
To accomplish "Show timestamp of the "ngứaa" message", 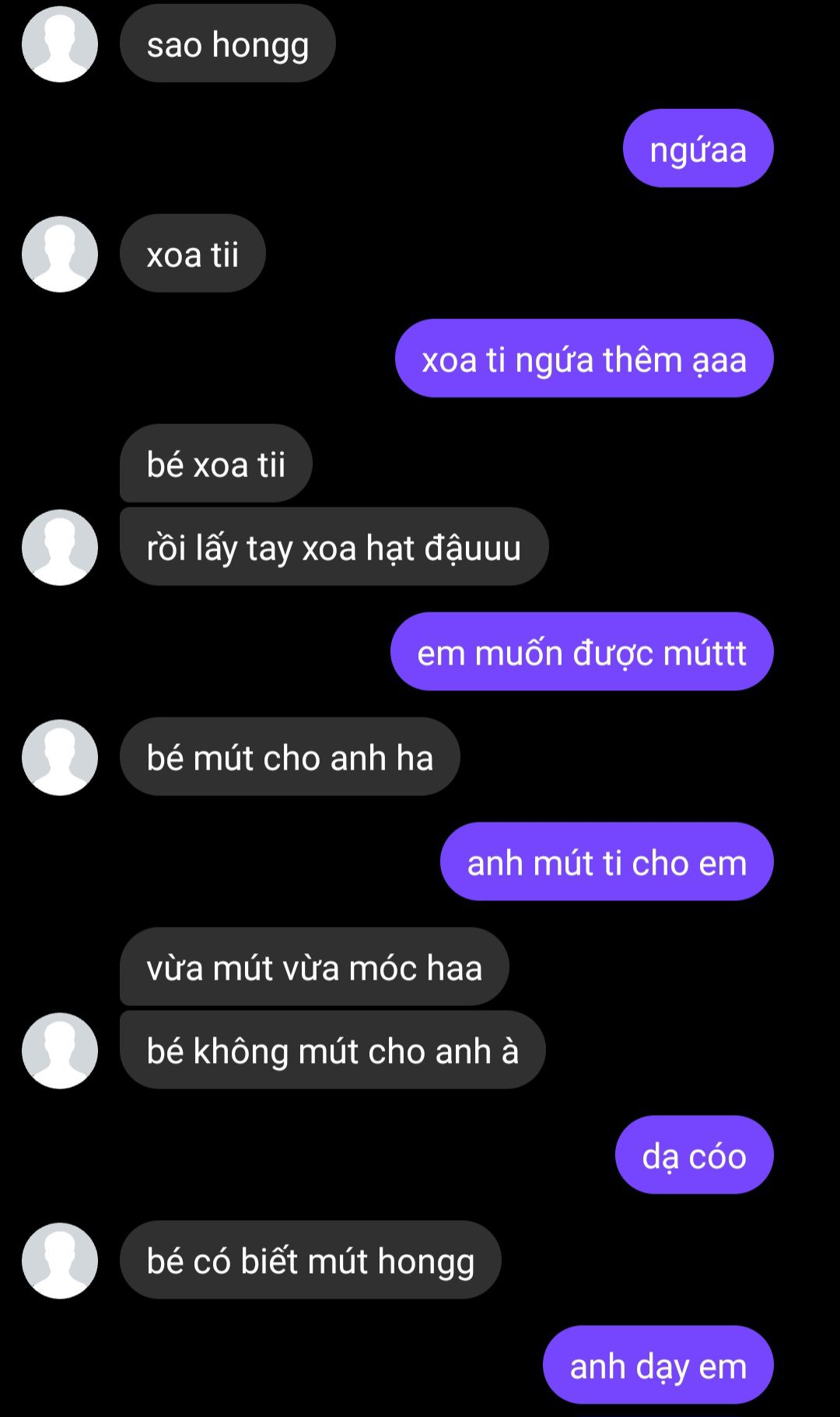I will coord(698,149).
